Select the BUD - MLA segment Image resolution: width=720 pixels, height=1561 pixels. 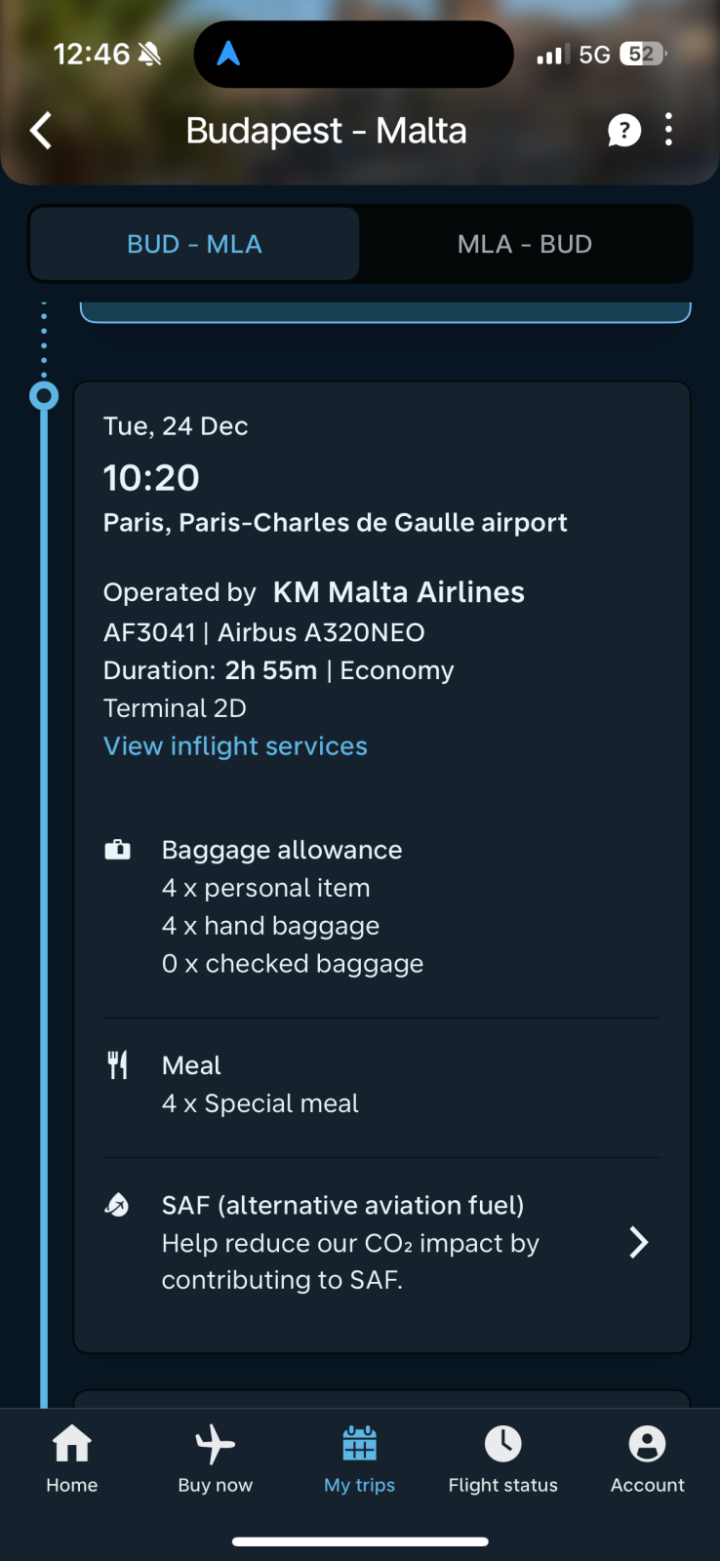click(194, 244)
